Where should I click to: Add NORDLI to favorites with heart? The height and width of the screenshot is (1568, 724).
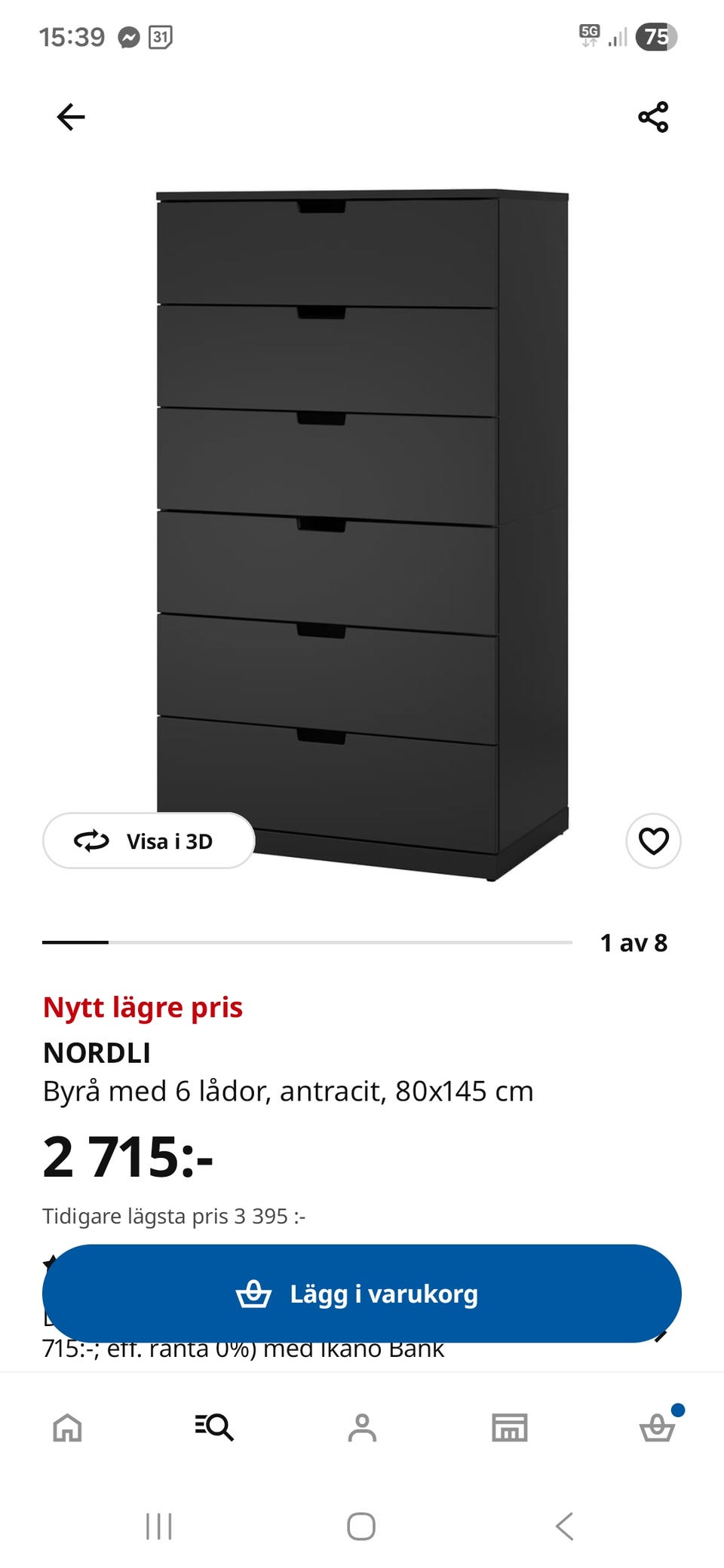pyautogui.click(x=653, y=841)
